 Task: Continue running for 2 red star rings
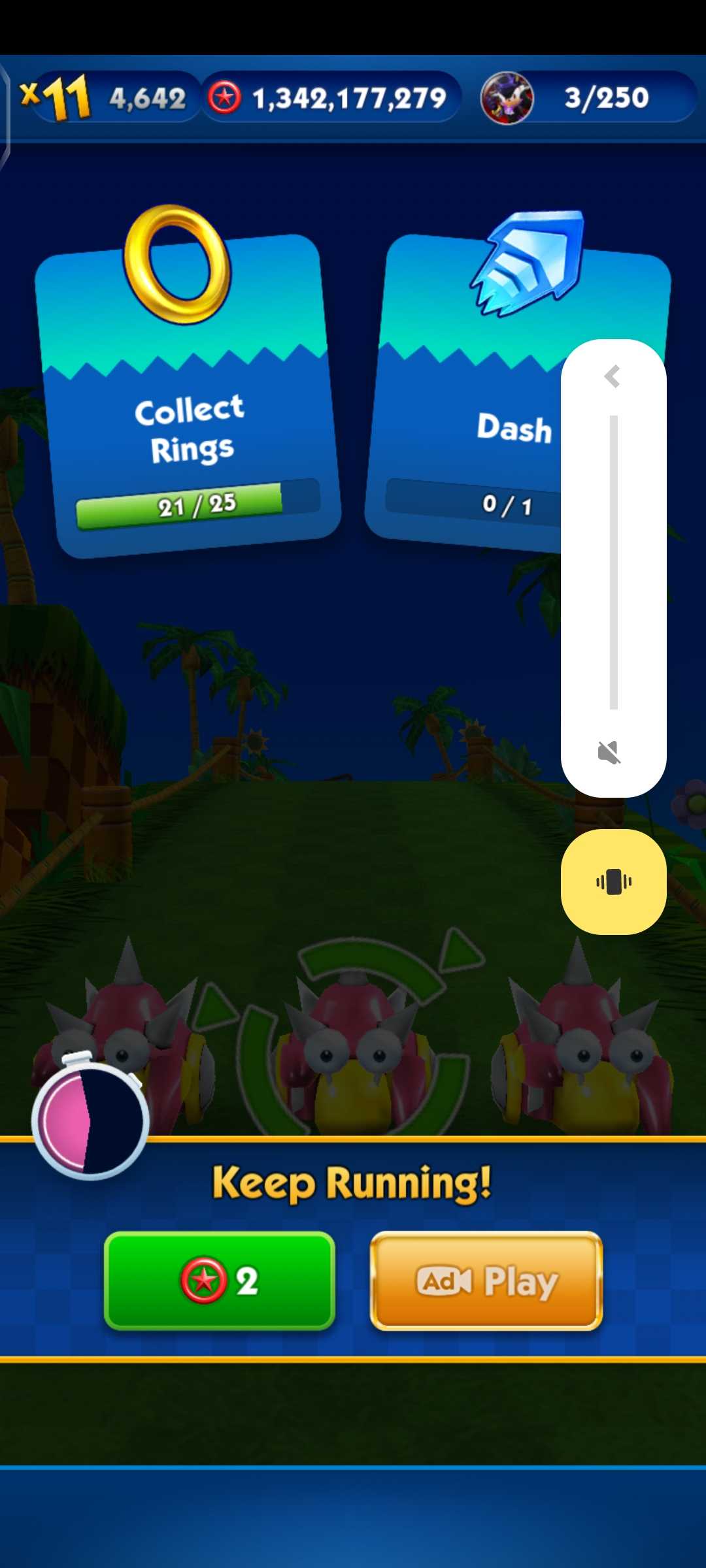tap(220, 1281)
